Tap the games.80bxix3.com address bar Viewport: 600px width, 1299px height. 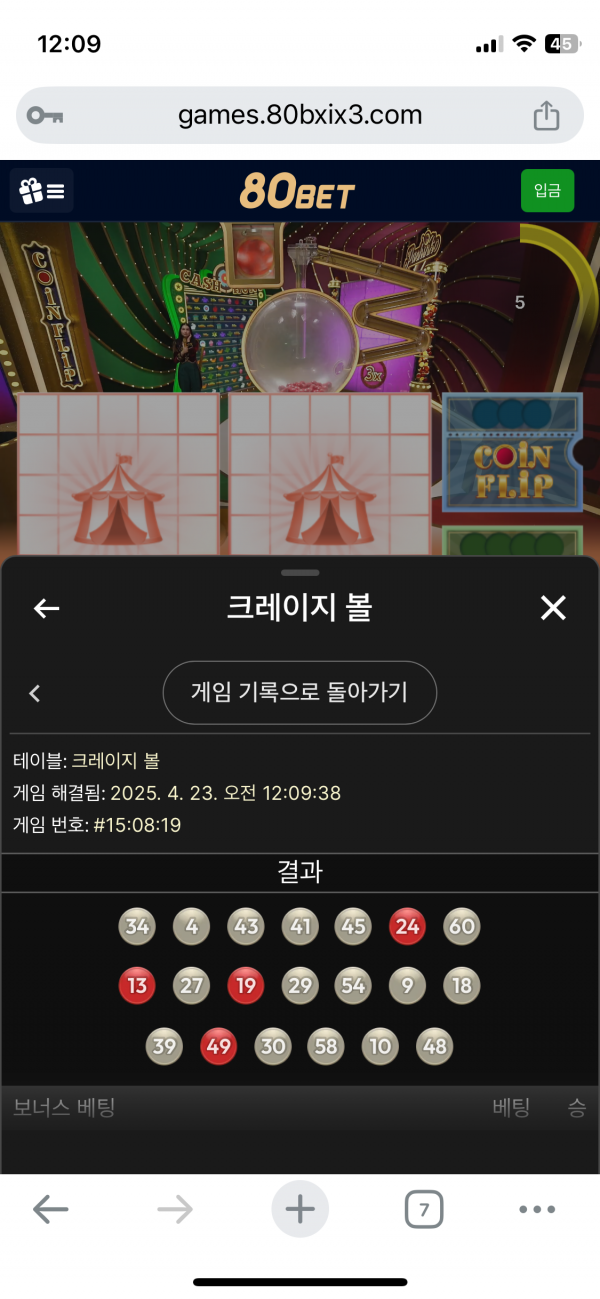[x=300, y=115]
